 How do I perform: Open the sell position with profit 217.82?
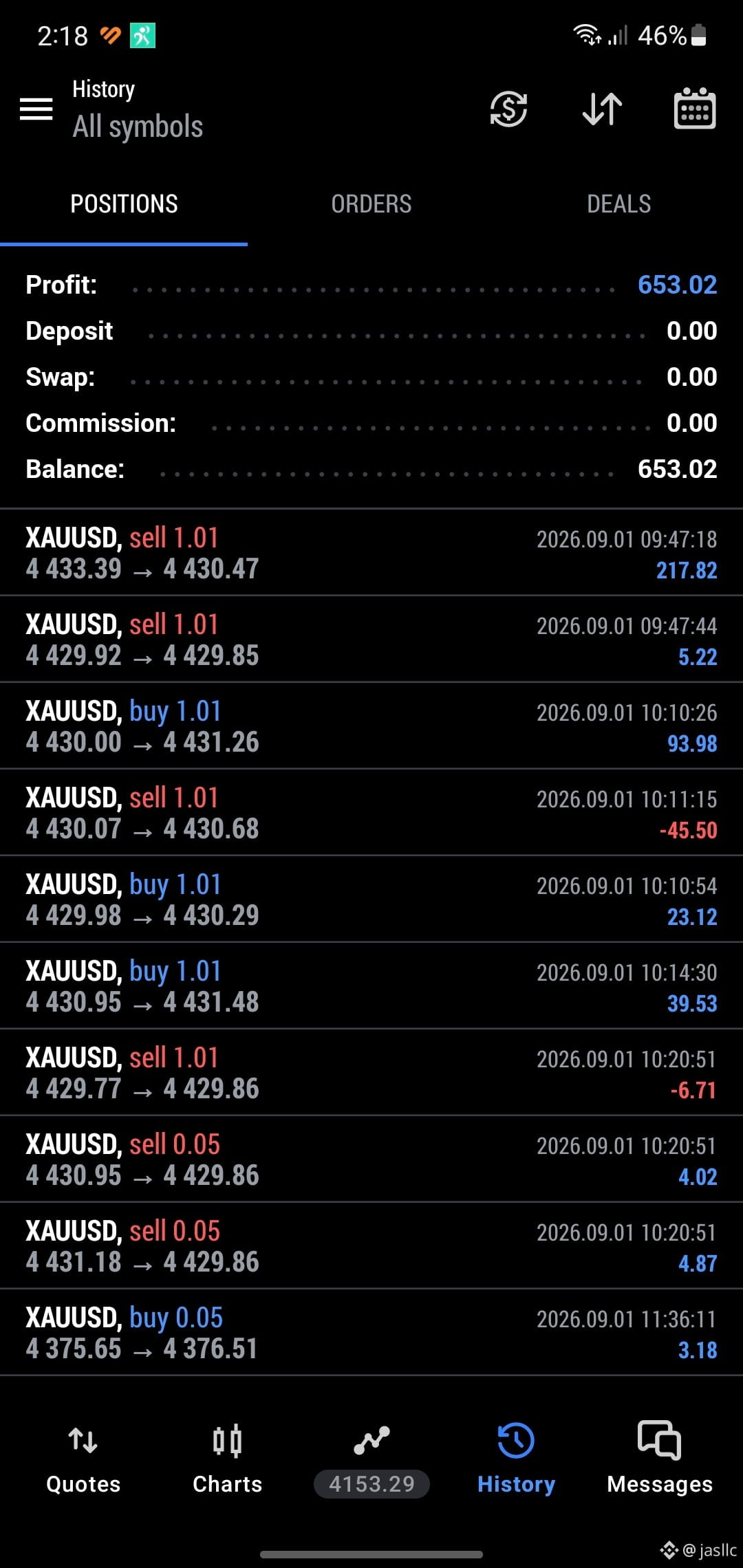click(371, 553)
